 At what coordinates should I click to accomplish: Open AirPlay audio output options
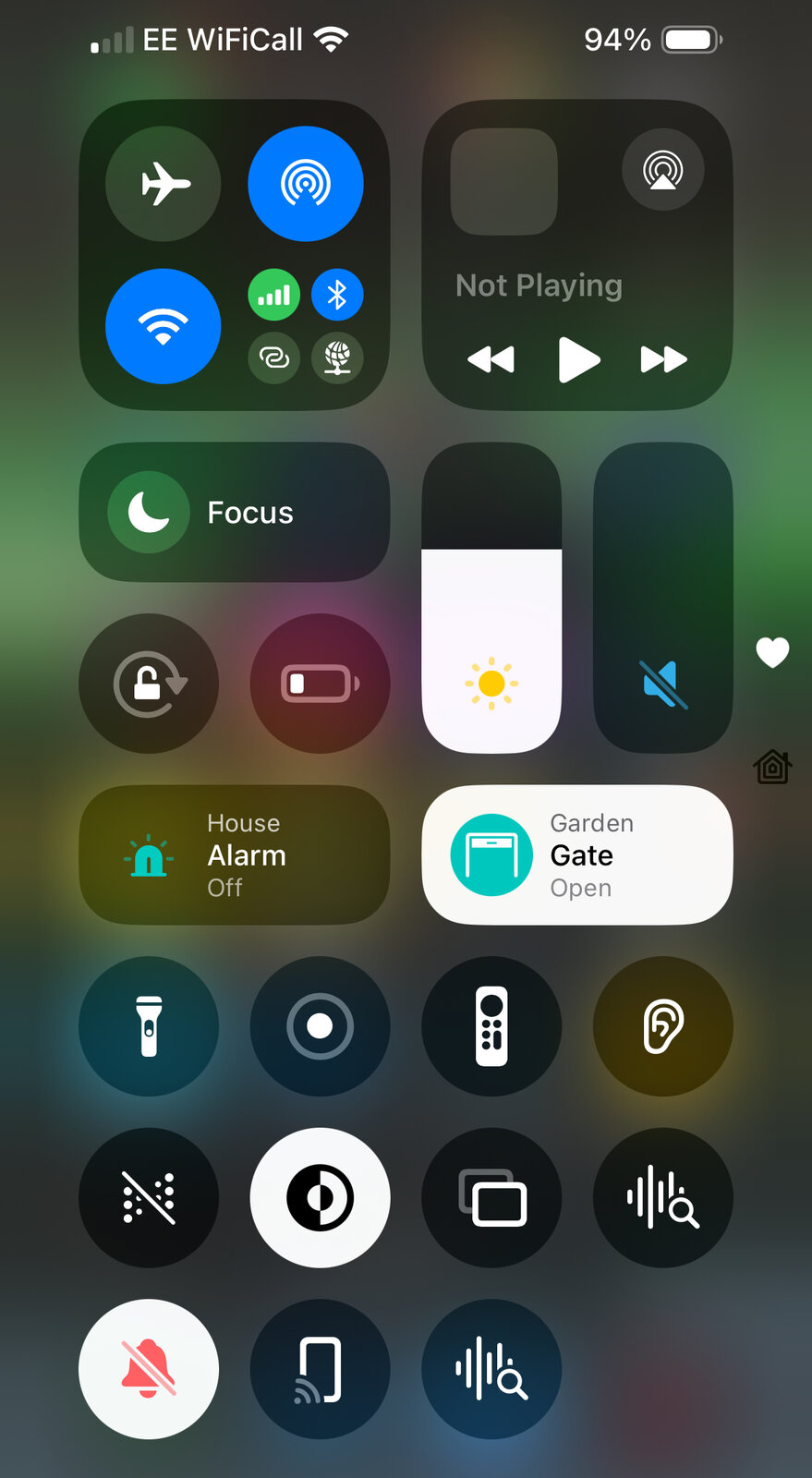pyautogui.click(x=662, y=170)
